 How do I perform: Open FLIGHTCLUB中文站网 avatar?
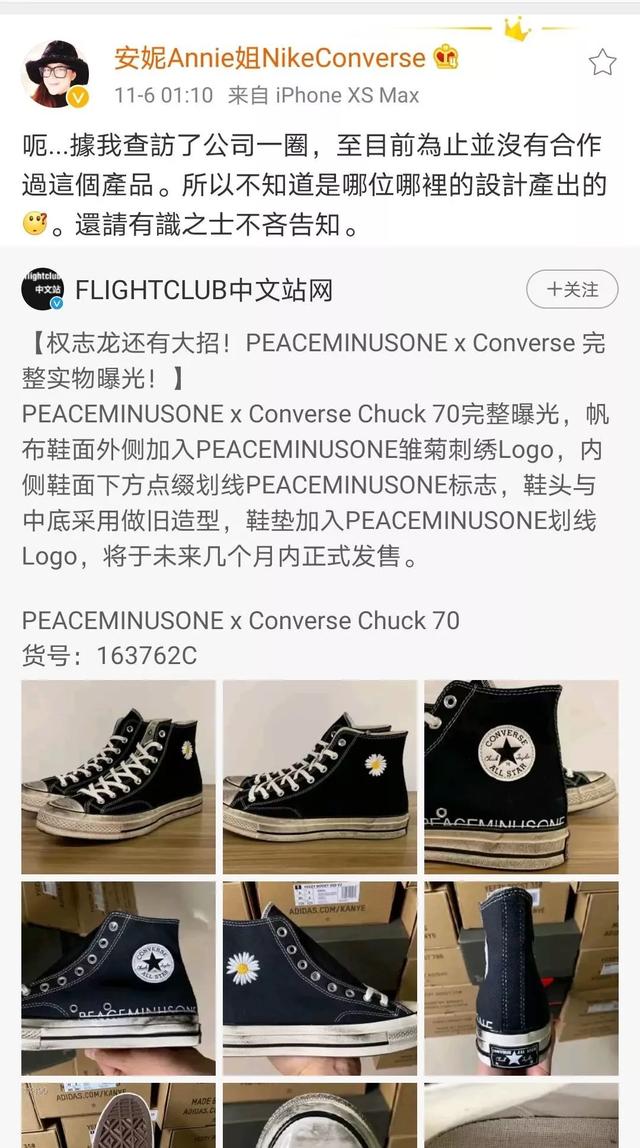(x=42, y=290)
